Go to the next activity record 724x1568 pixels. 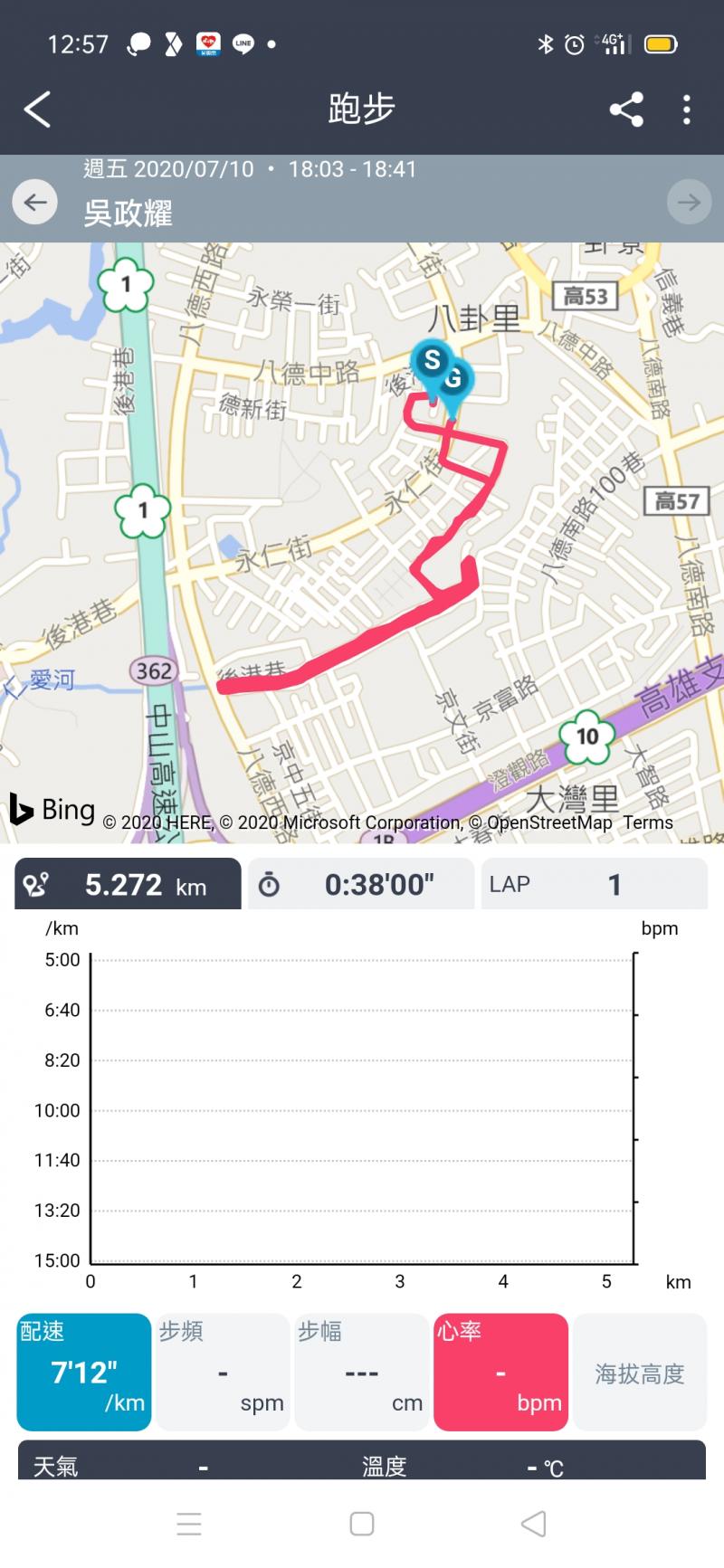[689, 202]
